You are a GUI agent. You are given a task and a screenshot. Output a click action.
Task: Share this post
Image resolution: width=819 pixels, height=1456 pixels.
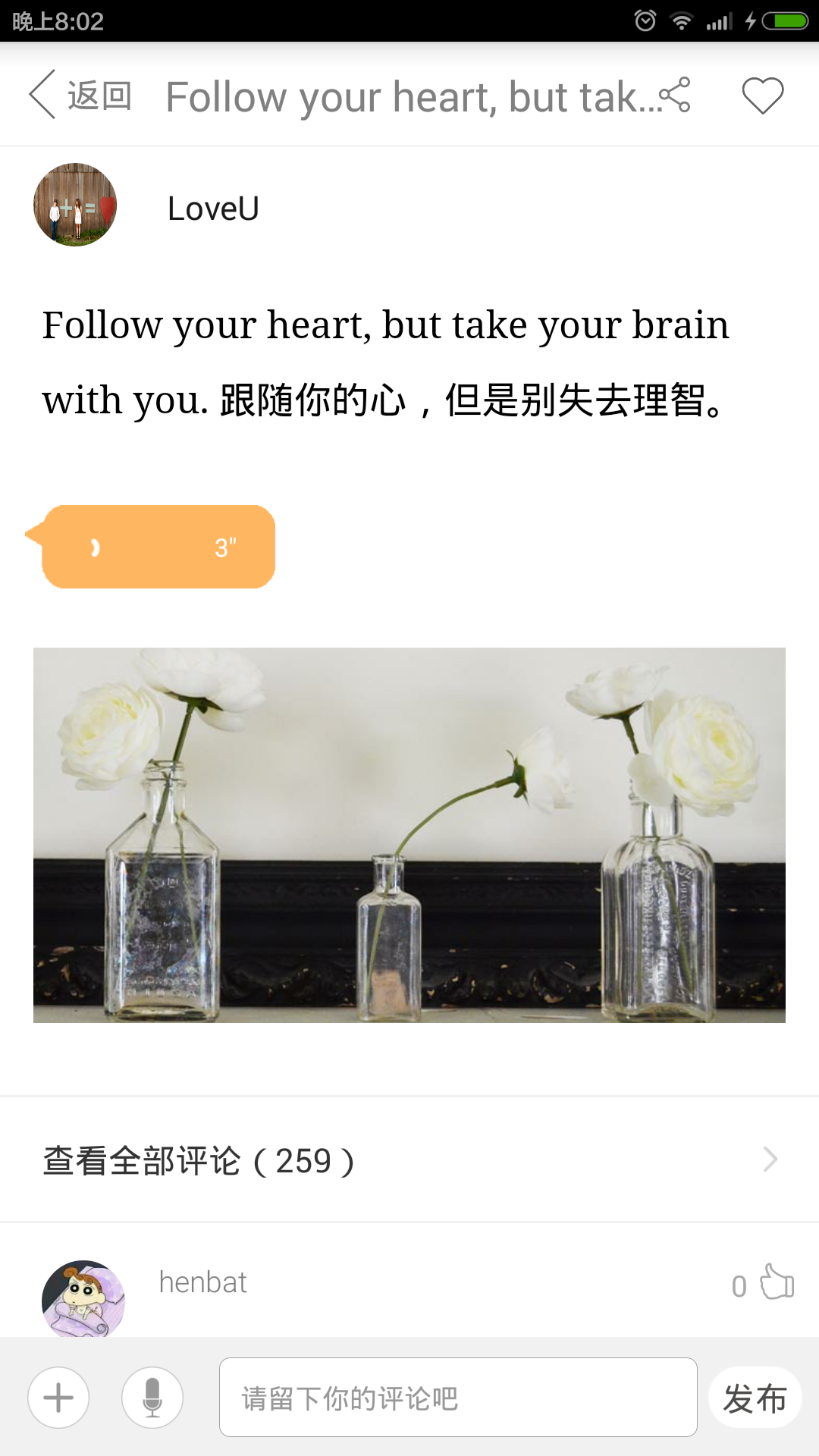coord(675,96)
